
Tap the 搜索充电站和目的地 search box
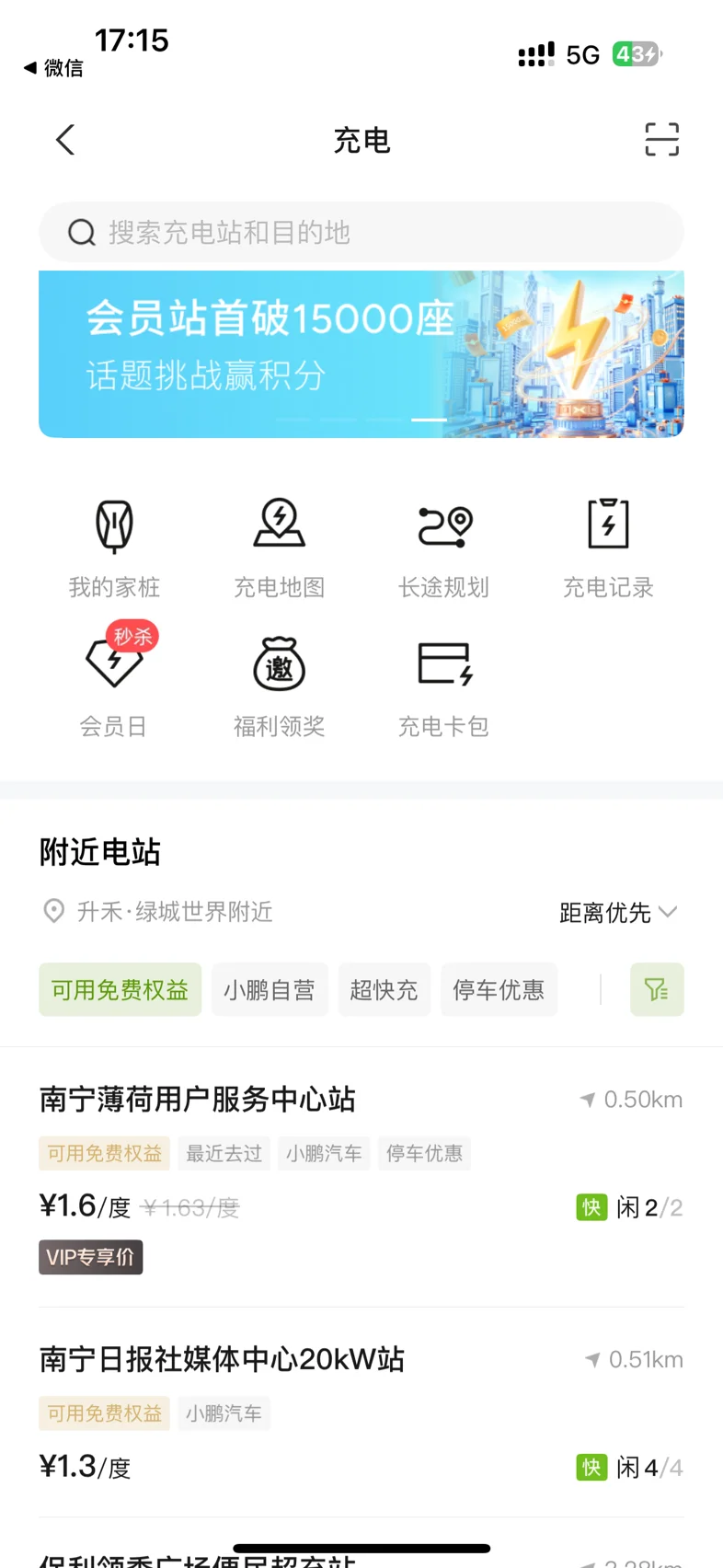point(361,232)
